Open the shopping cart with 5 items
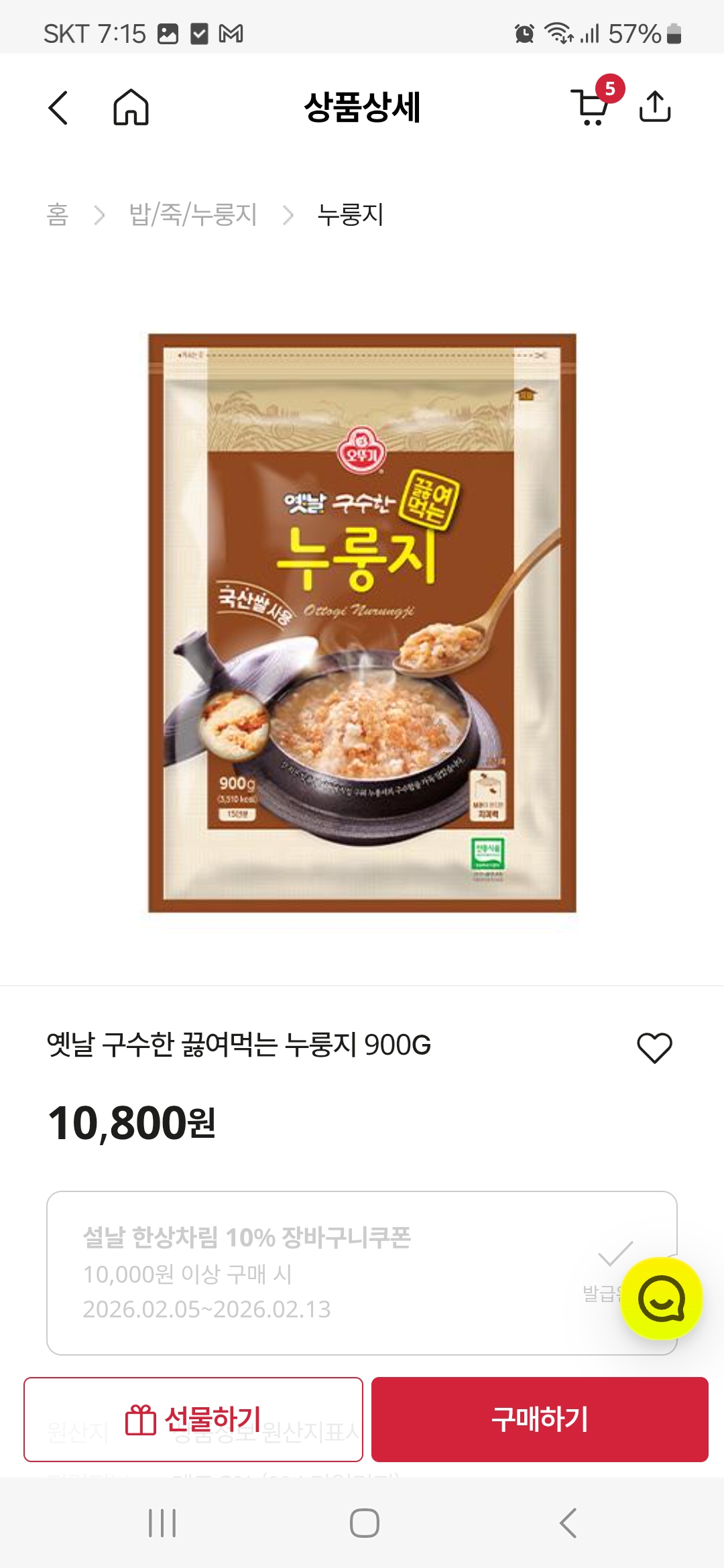Image resolution: width=724 pixels, height=1568 pixels. click(x=593, y=107)
